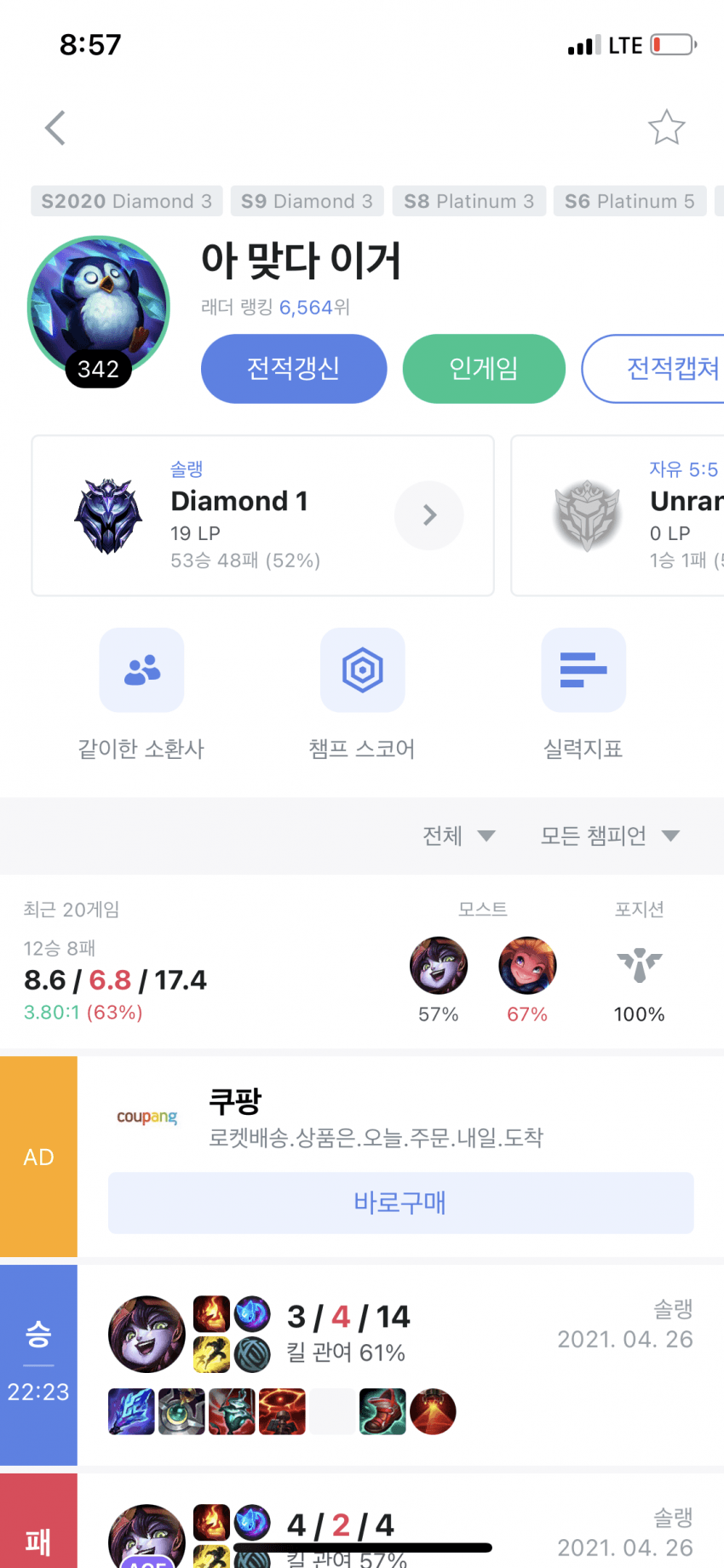Open the 4/2/4 defeat match details
The height and width of the screenshot is (1568, 724).
pyautogui.click(x=400, y=1529)
